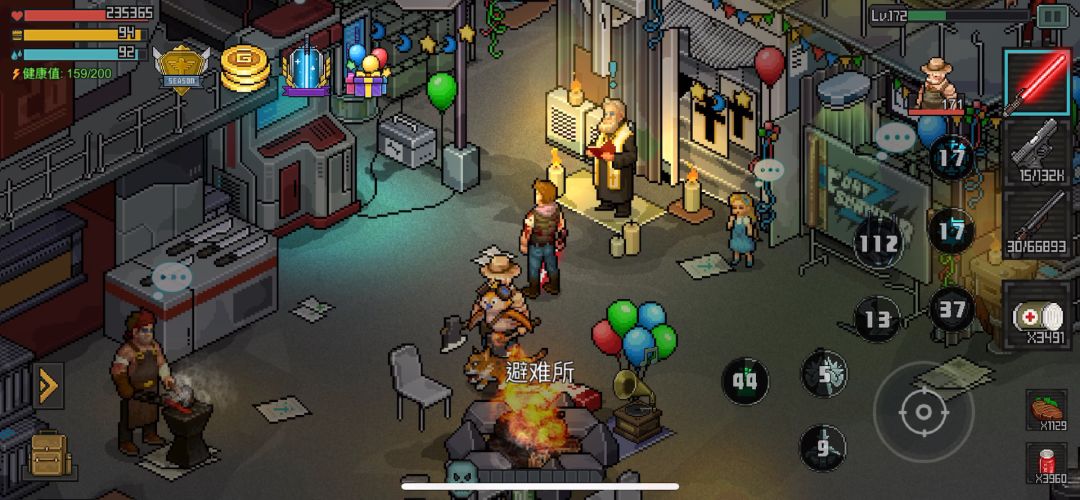
Task: Talk to the blacksmith's speech bubble
Action: (170, 276)
